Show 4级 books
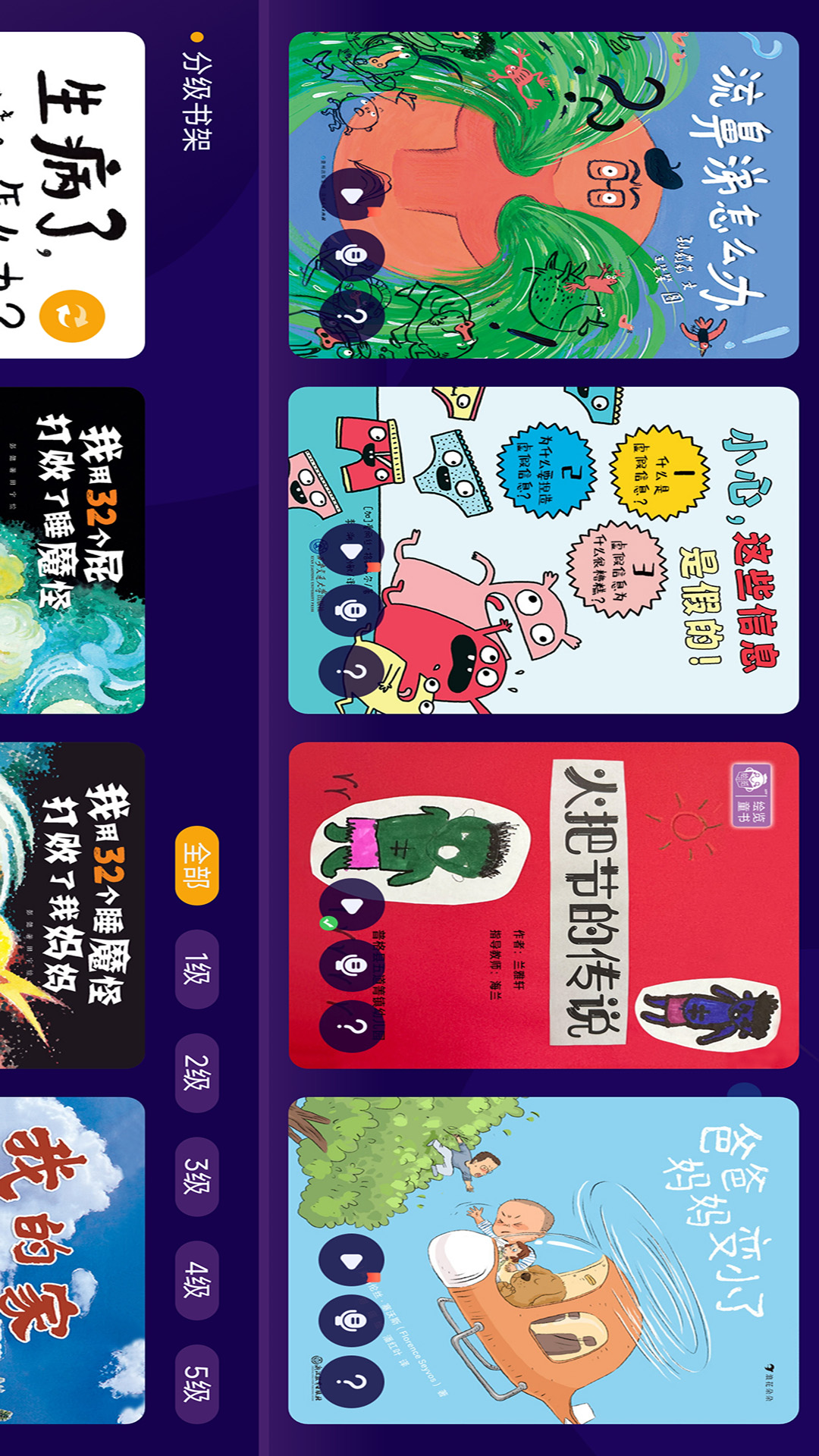This screenshot has height=1456, width=819. (x=197, y=1280)
